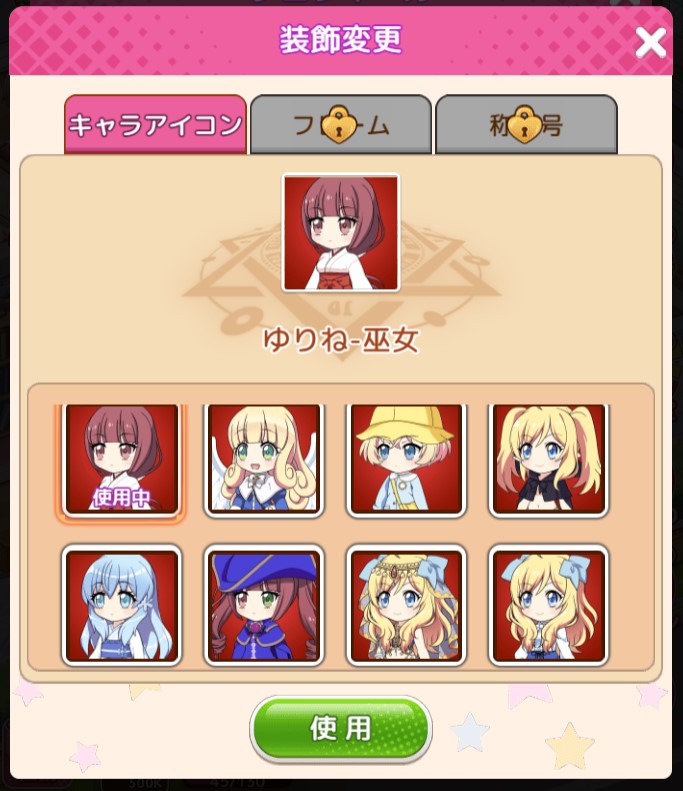Screen dimensions: 683x791
Task: Select the icon marked 使用中
Action: [x=121, y=460]
